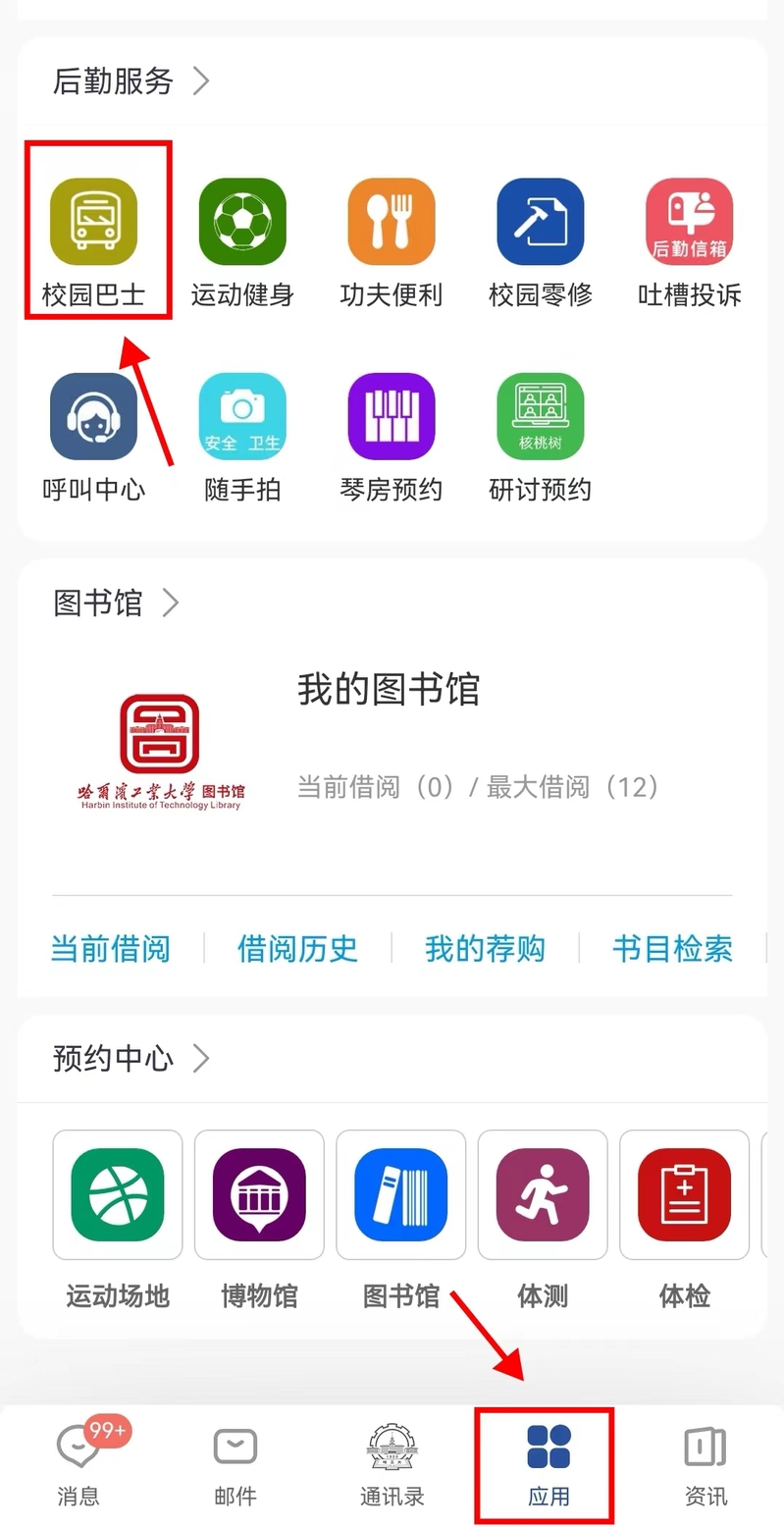
Task: Open 书目检索 catalog search
Action: (x=672, y=949)
